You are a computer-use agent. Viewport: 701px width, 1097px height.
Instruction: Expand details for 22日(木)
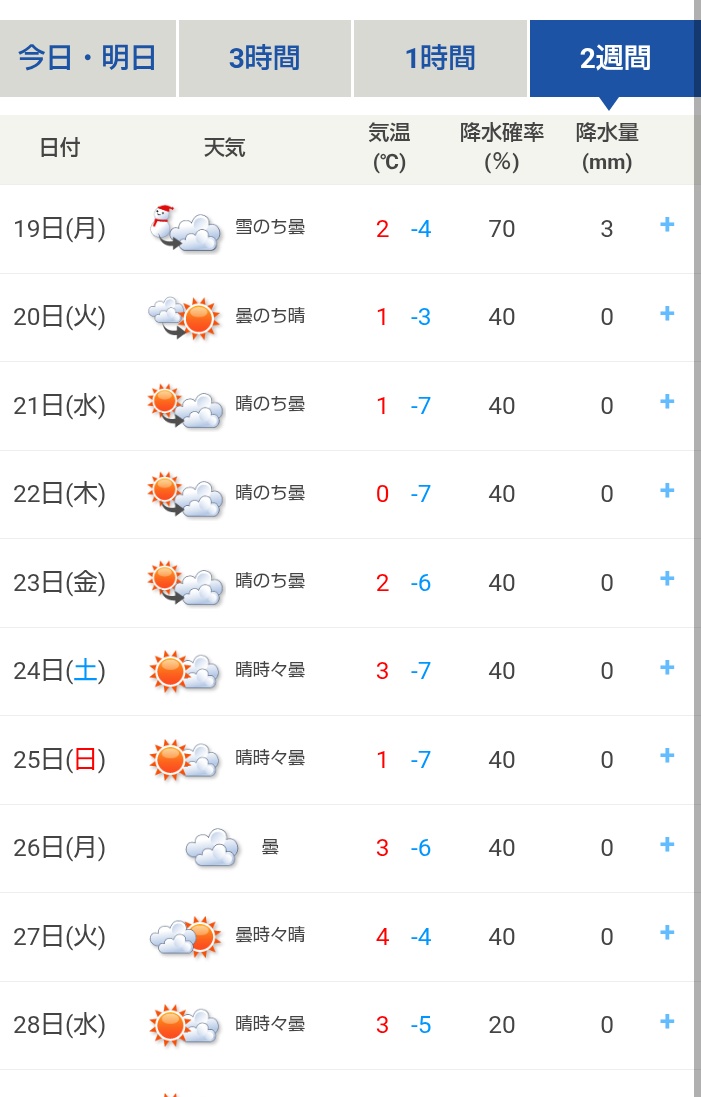[667, 491]
